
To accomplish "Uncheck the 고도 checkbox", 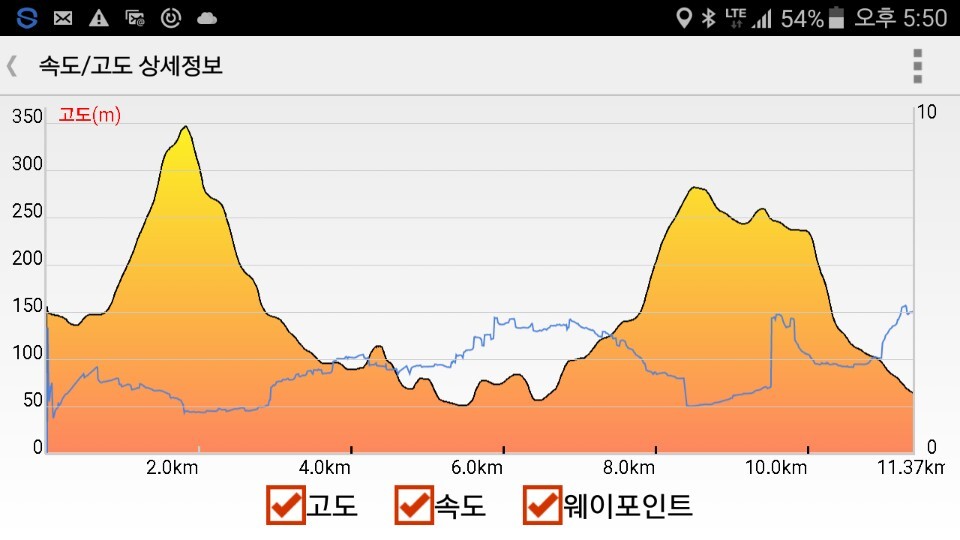I will pyautogui.click(x=287, y=505).
